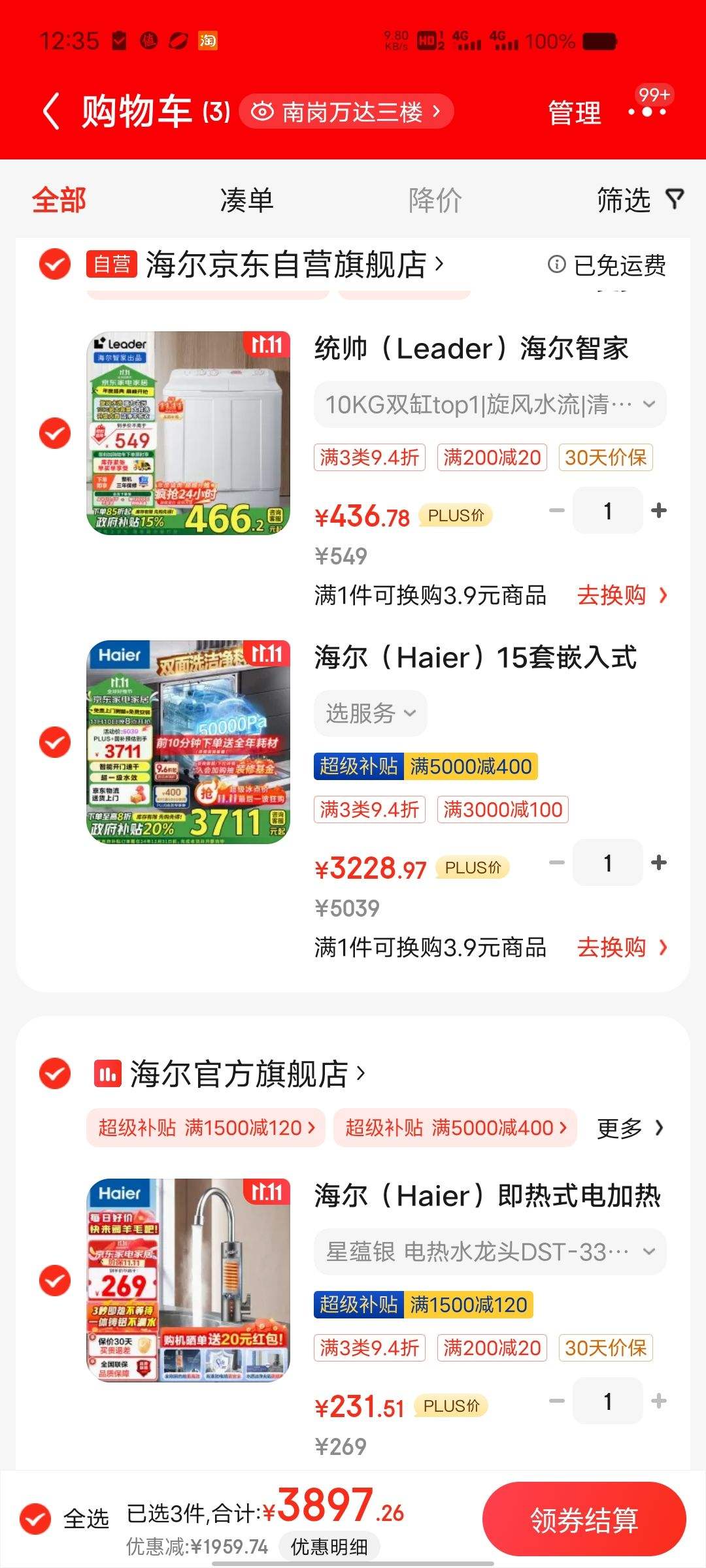Increase dishwasher quantity with plus stepper

pyautogui.click(x=659, y=863)
